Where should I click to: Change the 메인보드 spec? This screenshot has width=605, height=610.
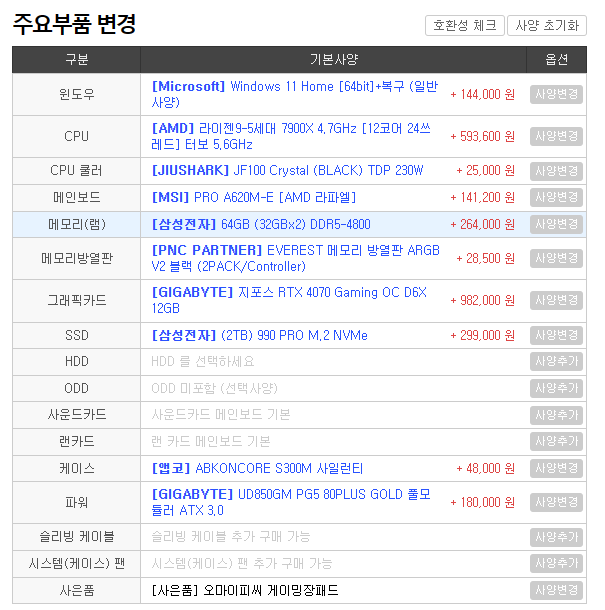pos(556,198)
